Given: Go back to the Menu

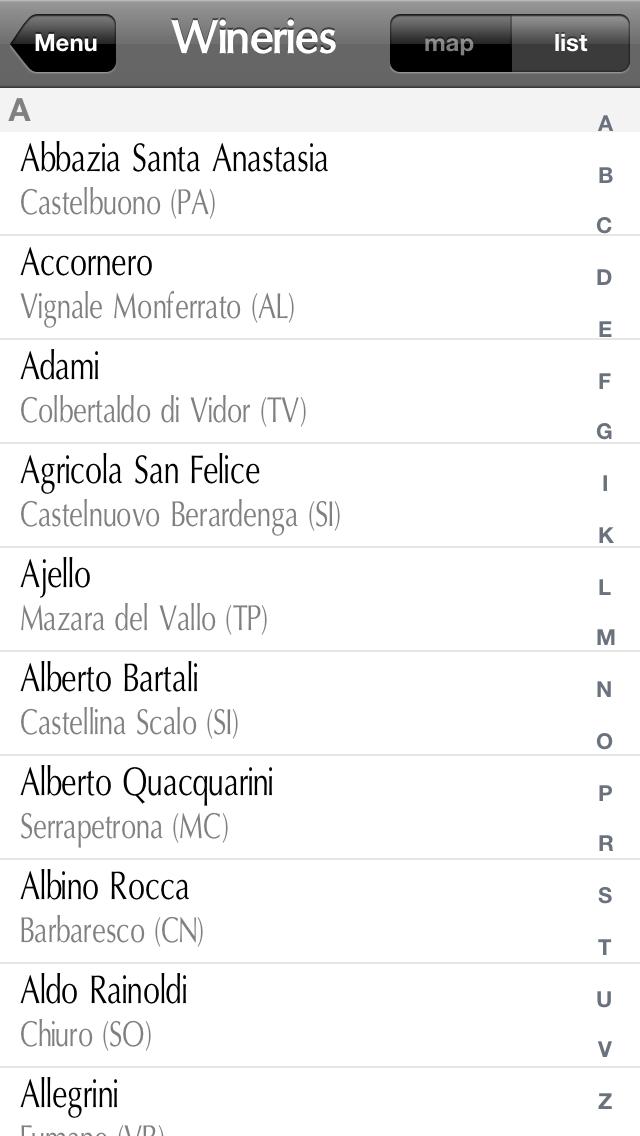Looking at the screenshot, I should (64, 43).
